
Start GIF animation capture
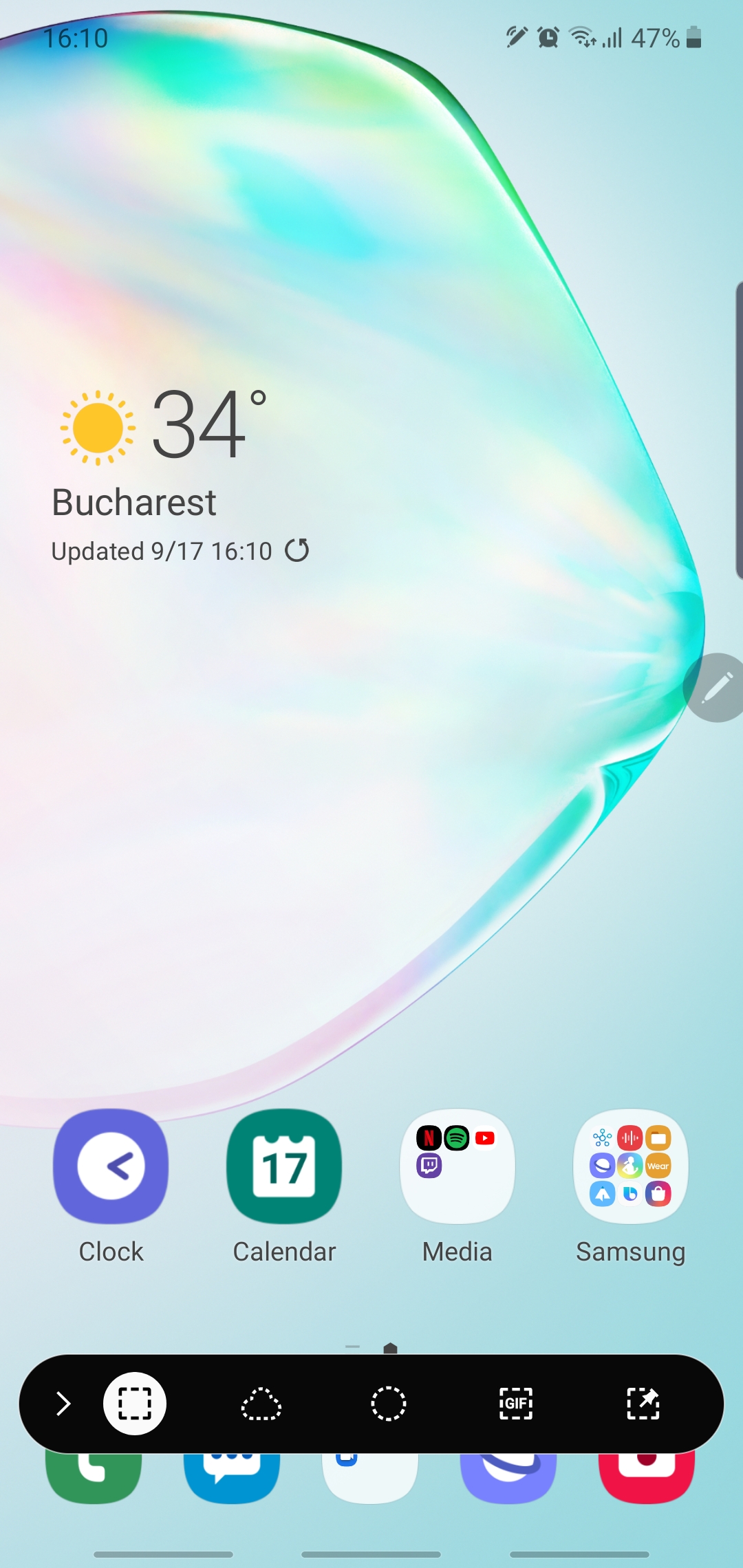coord(516,1404)
